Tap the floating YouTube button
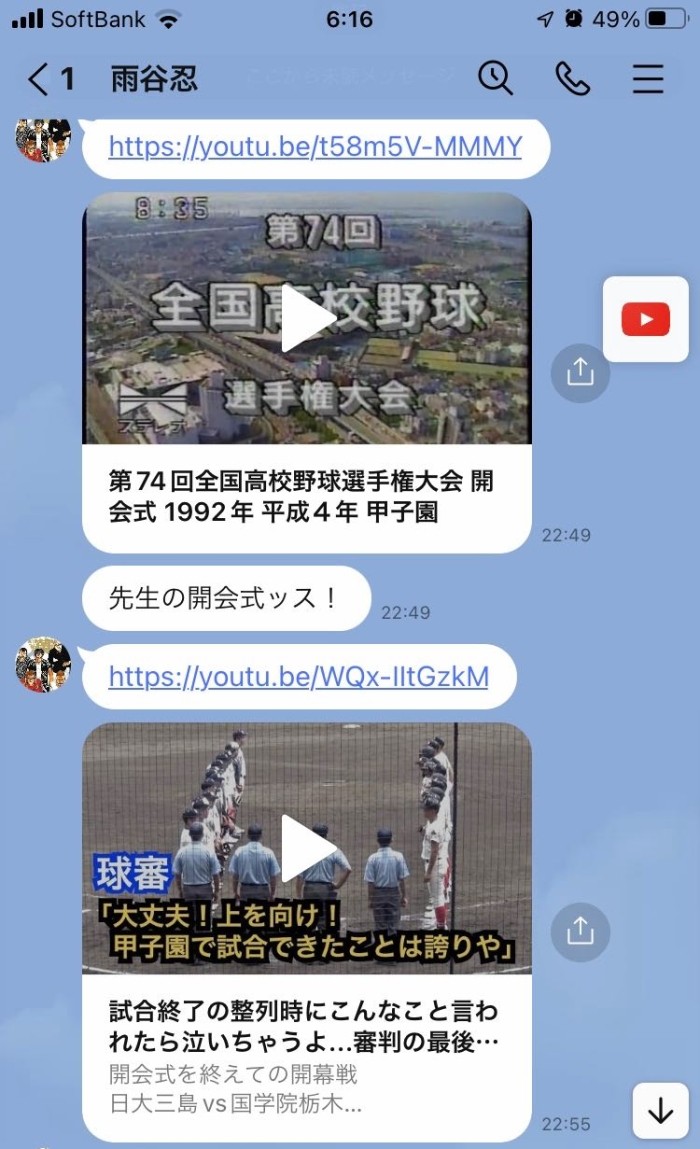 [645, 319]
